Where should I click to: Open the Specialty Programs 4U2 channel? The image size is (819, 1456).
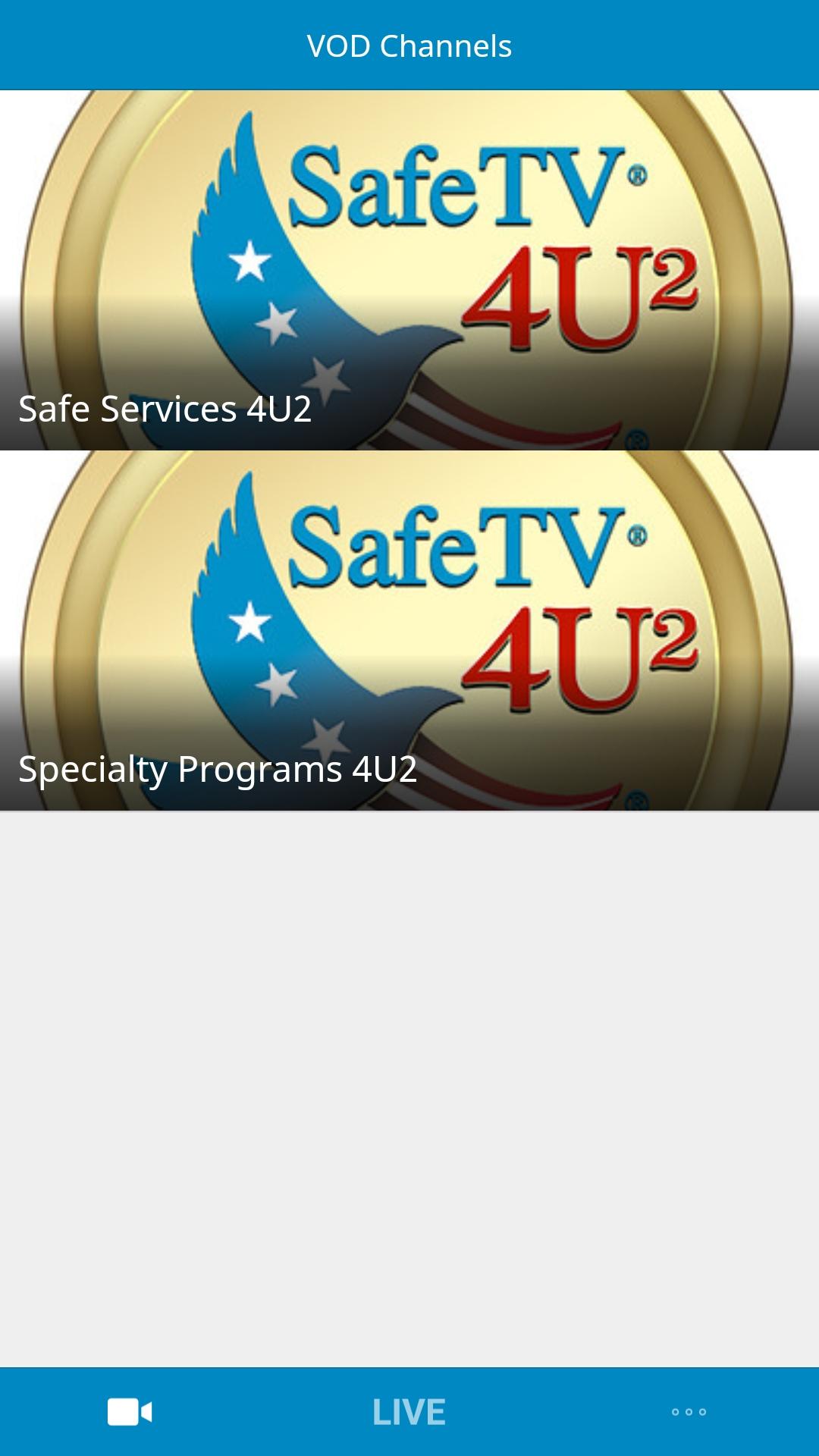pos(409,631)
